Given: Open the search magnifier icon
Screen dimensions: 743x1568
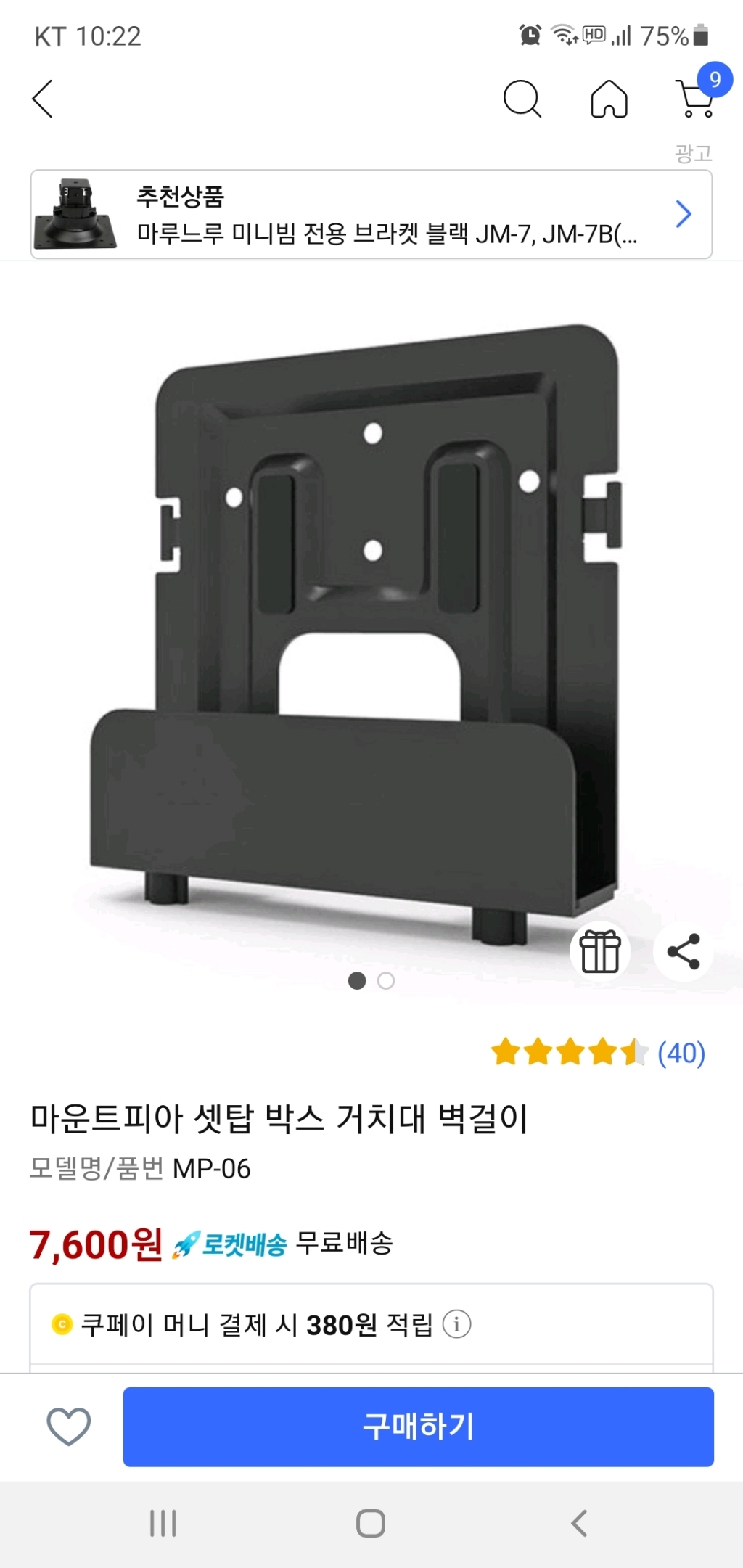Looking at the screenshot, I should click(x=522, y=99).
